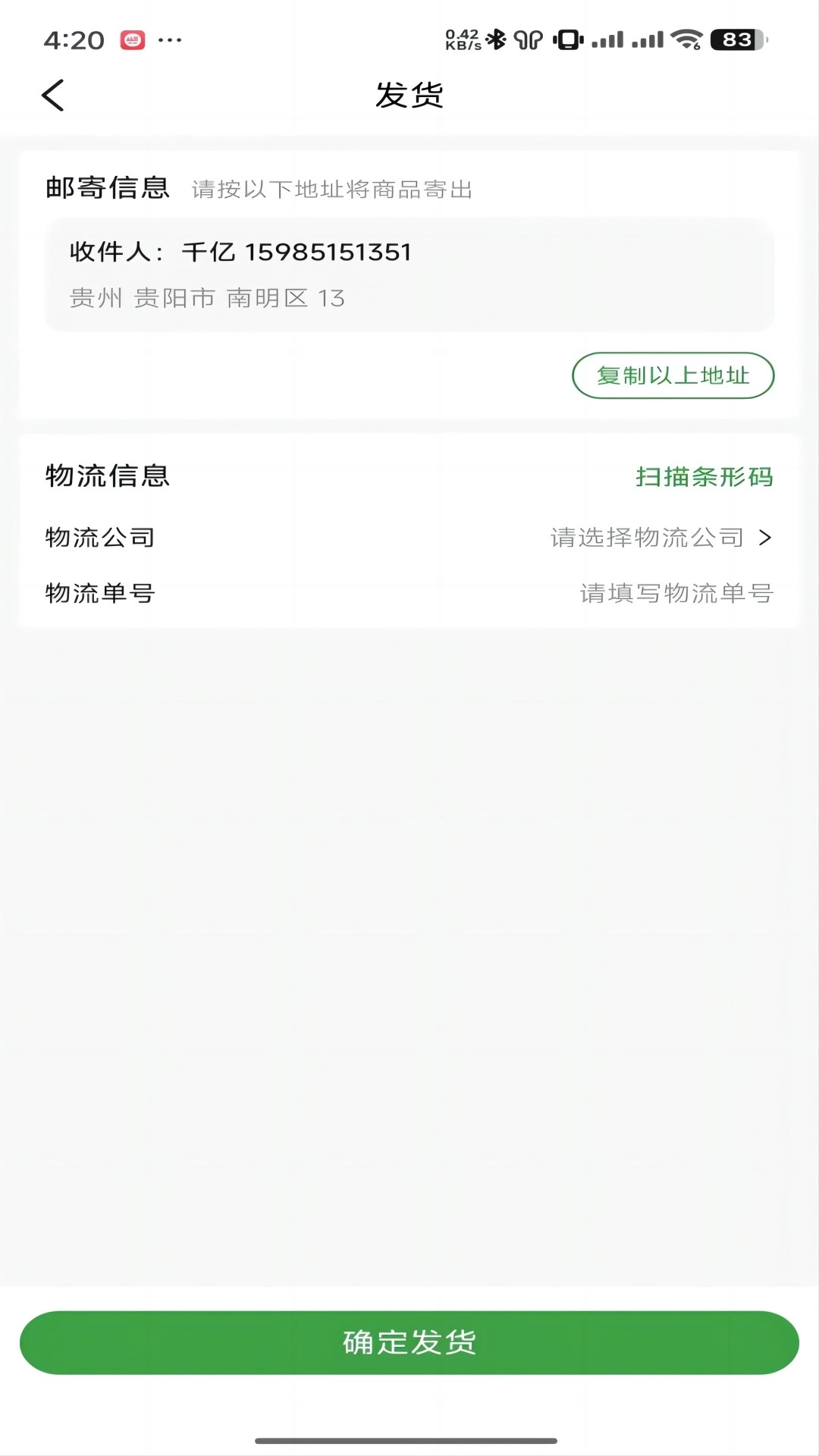
Task: Open 扫描条形码 to scan the barcode
Action: point(704,478)
